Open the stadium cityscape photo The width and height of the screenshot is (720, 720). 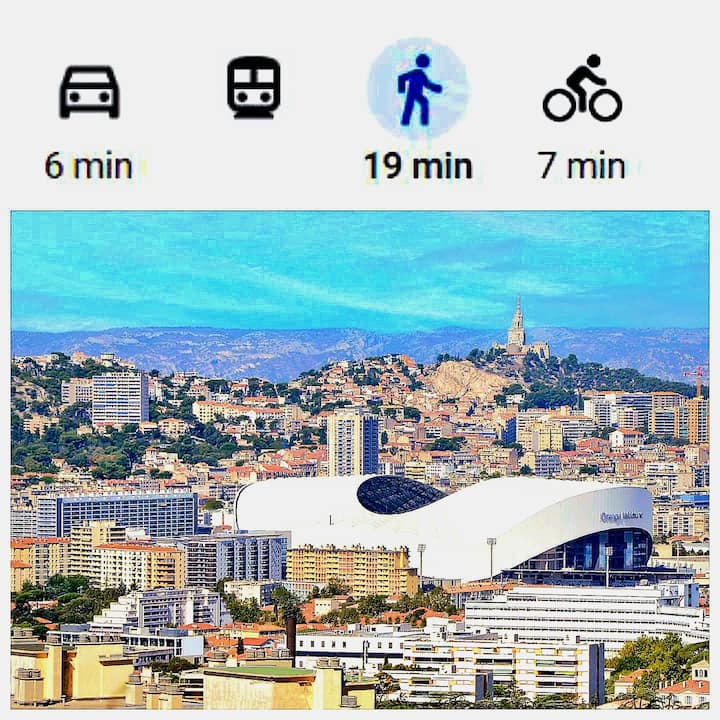pos(360,458)
